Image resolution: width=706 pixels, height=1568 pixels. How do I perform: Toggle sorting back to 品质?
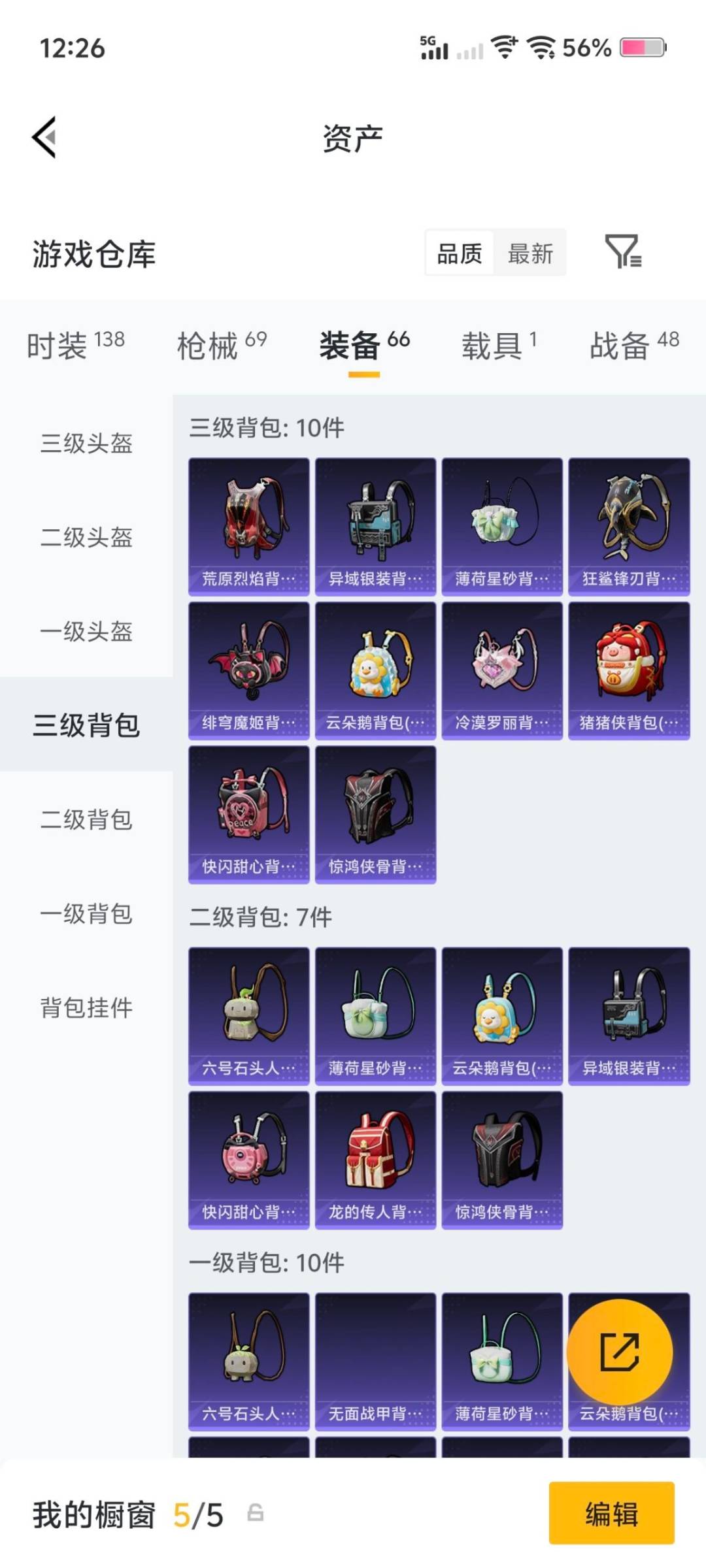point(460,253)
